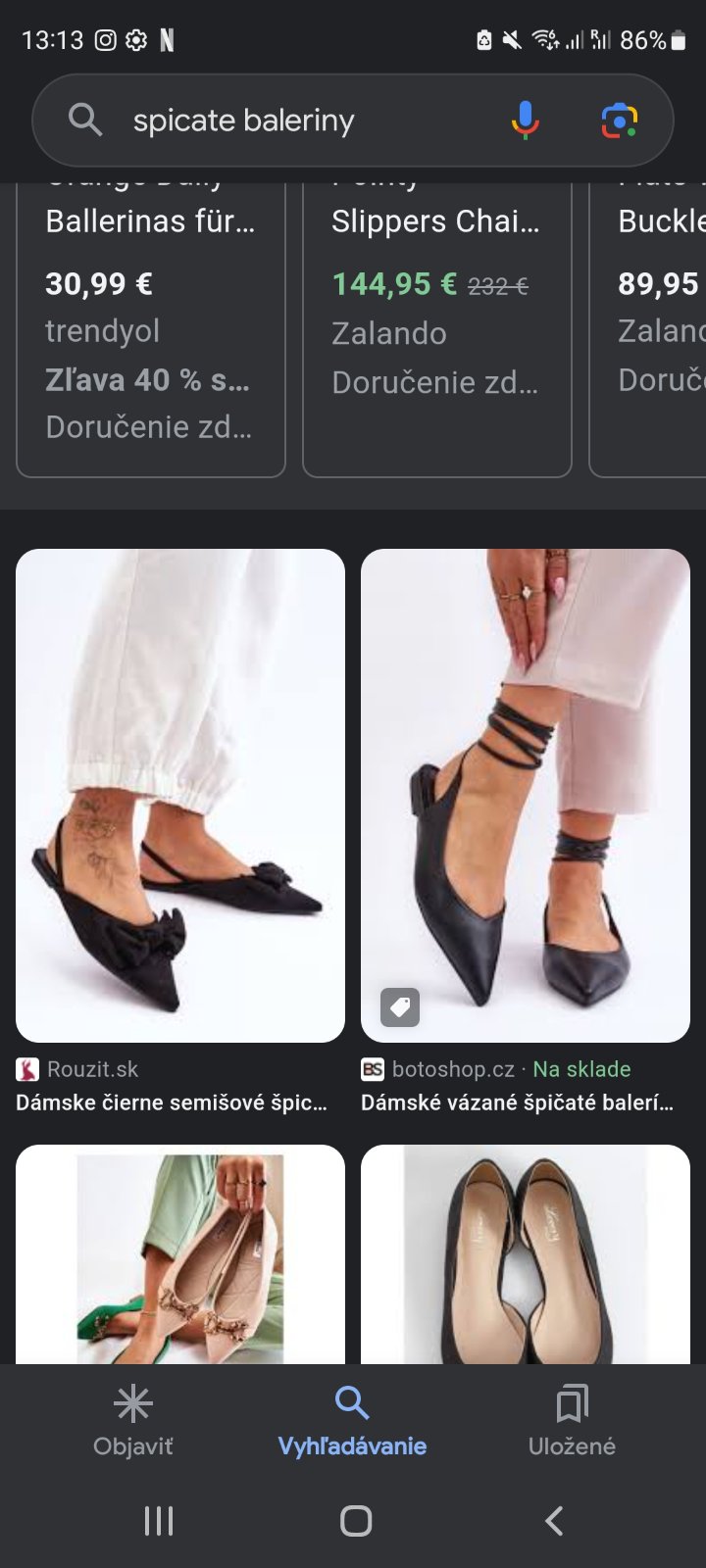The width and height of the screenshot is (706, 1568).
Task: Start voice search with the microphone
Action: tap(525, 121)
